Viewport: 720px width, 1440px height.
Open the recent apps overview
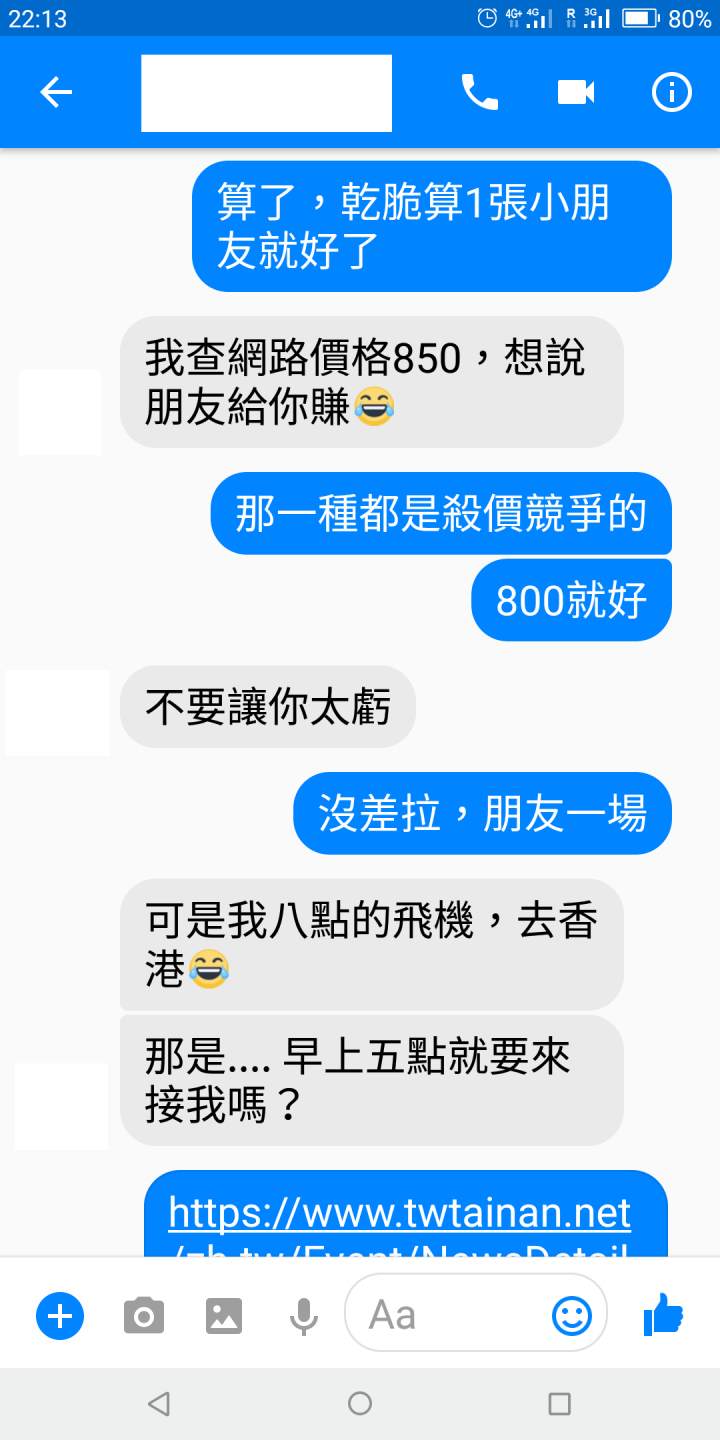[x=560, y=1404]
